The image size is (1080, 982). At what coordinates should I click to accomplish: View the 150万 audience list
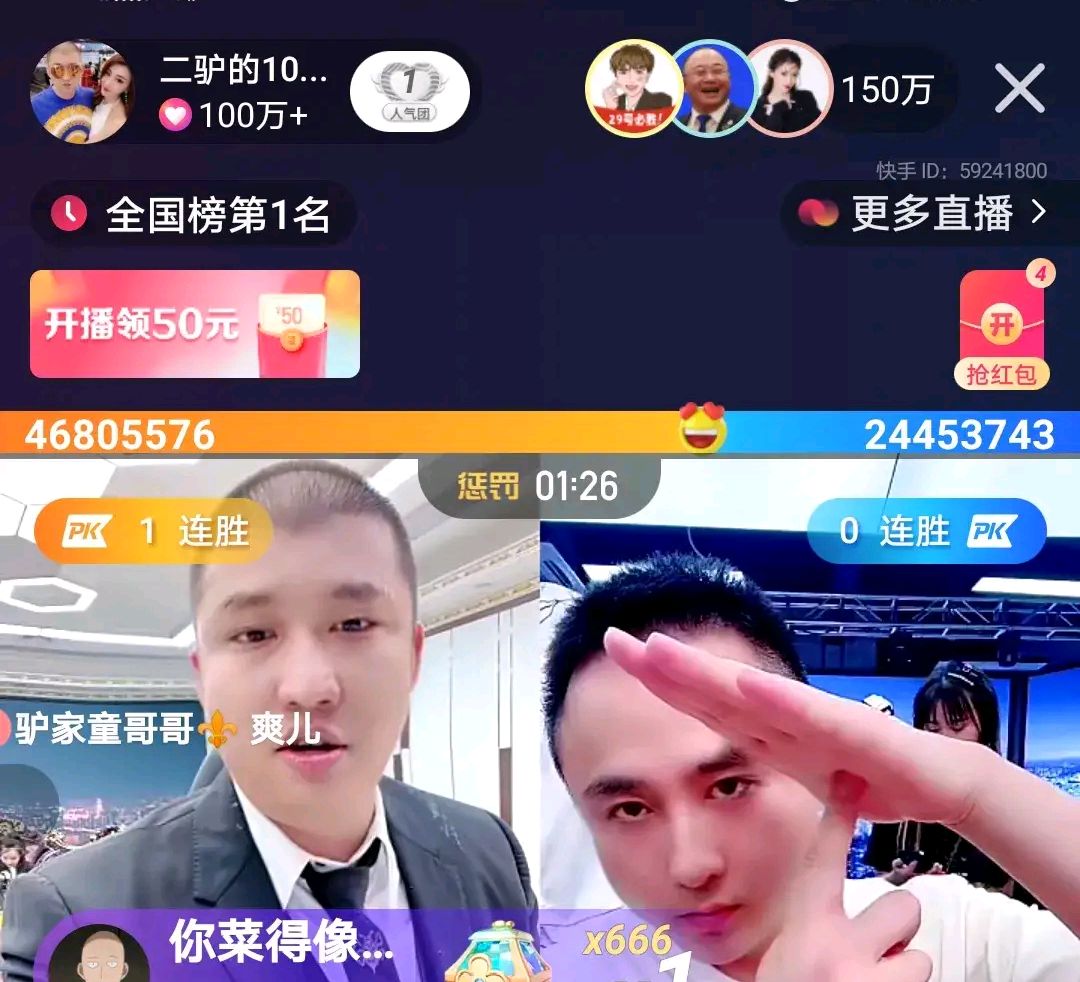886,91
